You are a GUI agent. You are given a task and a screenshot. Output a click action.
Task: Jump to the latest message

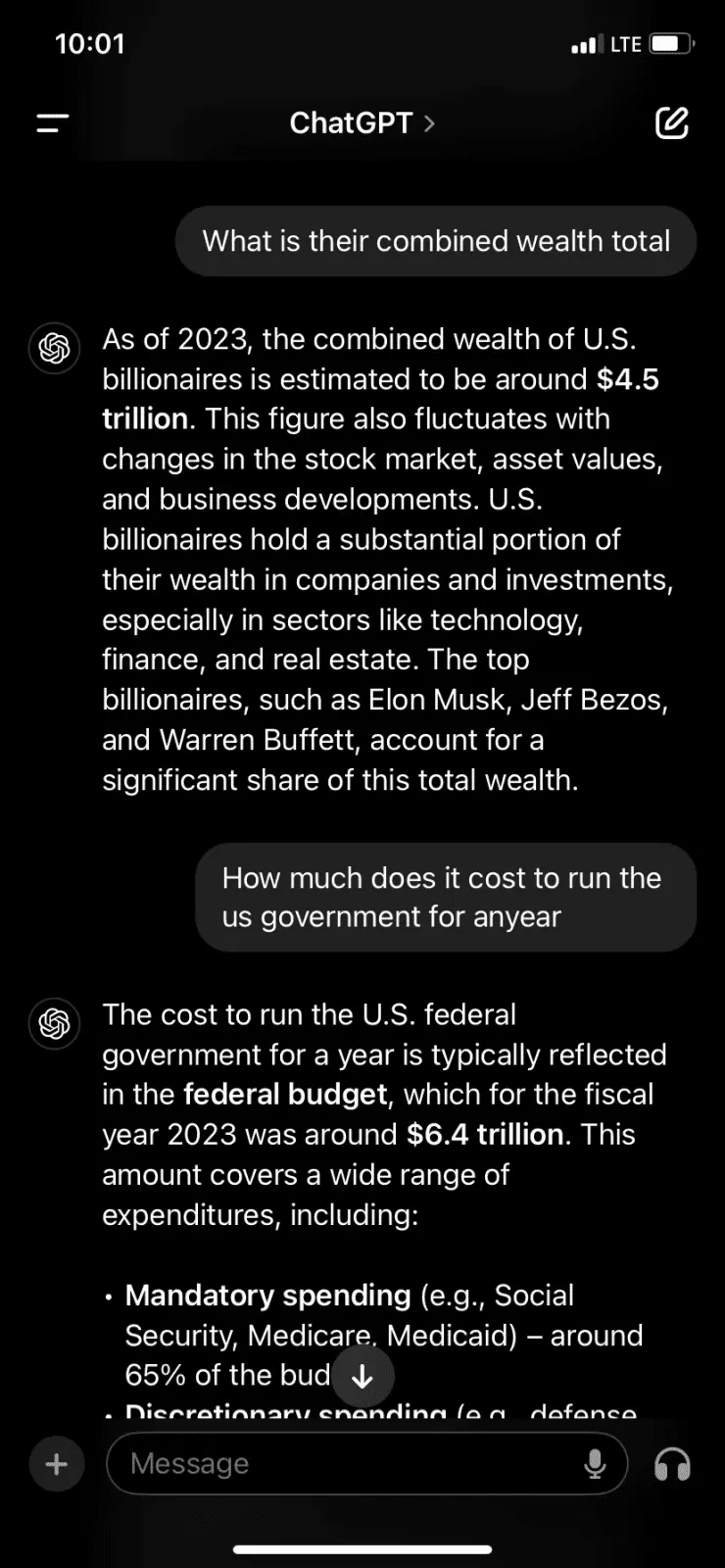(x=362, y=1377)
